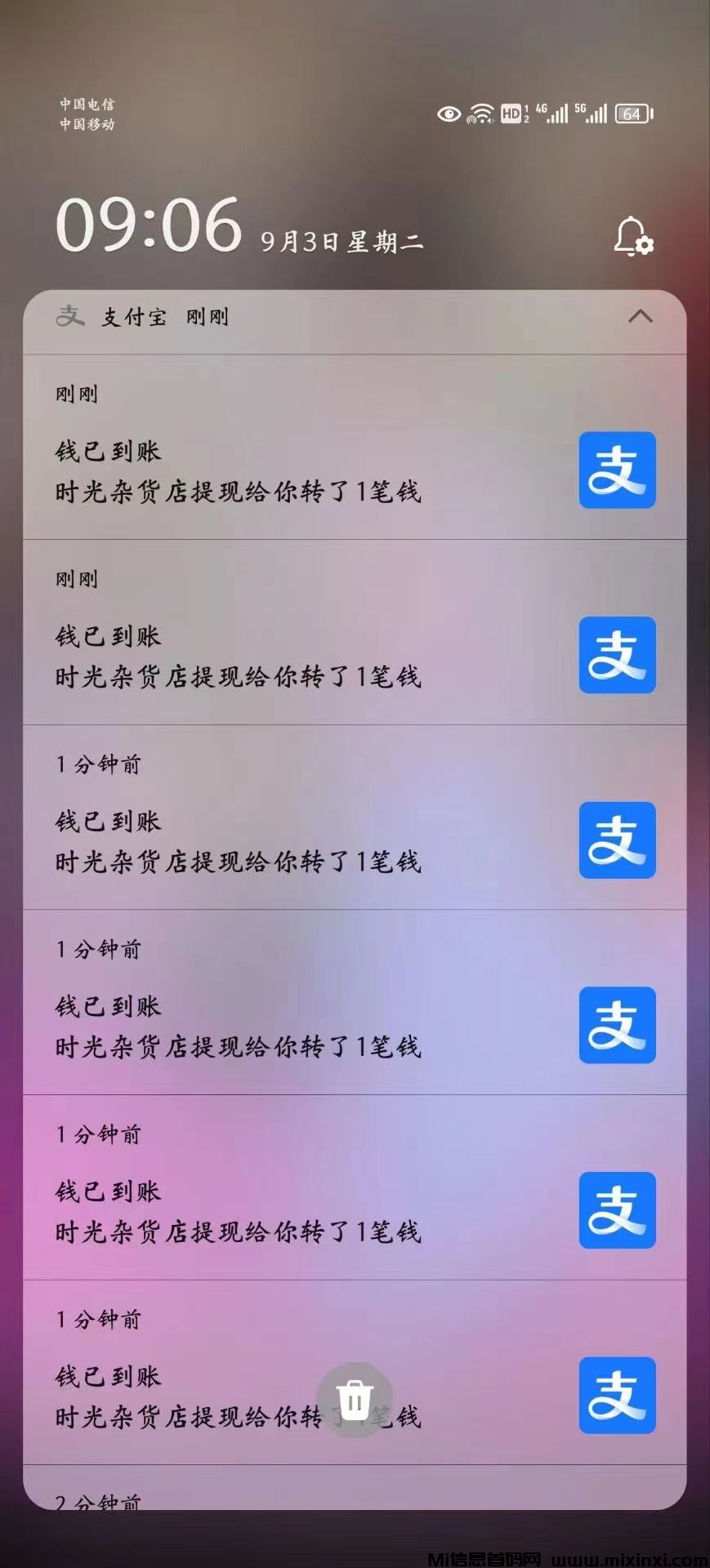Tap the Alipay icon on the third notification
710x1568 pixels.
pos(618,841)
